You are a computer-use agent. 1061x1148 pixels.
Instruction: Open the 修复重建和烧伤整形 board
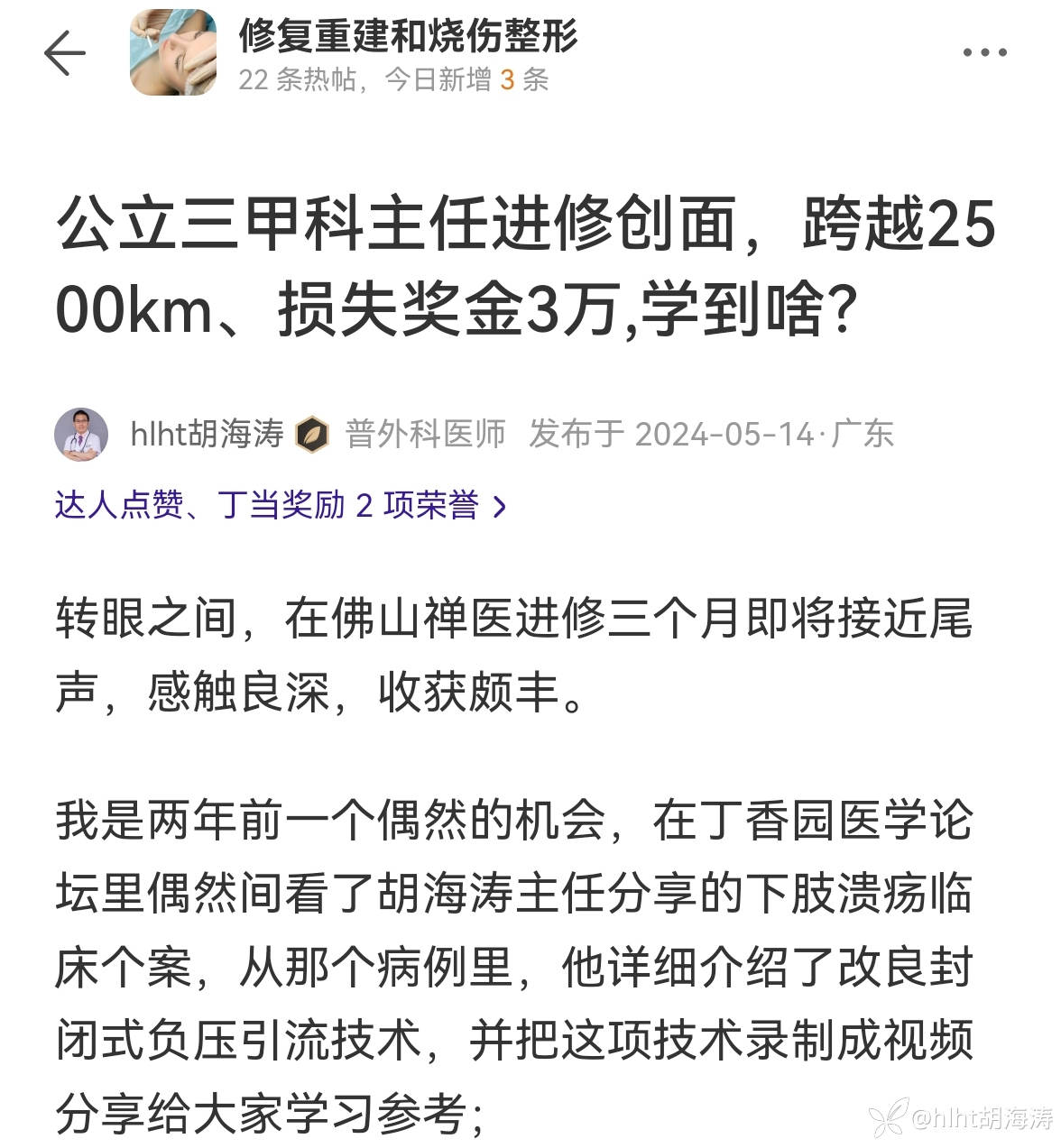407,37
